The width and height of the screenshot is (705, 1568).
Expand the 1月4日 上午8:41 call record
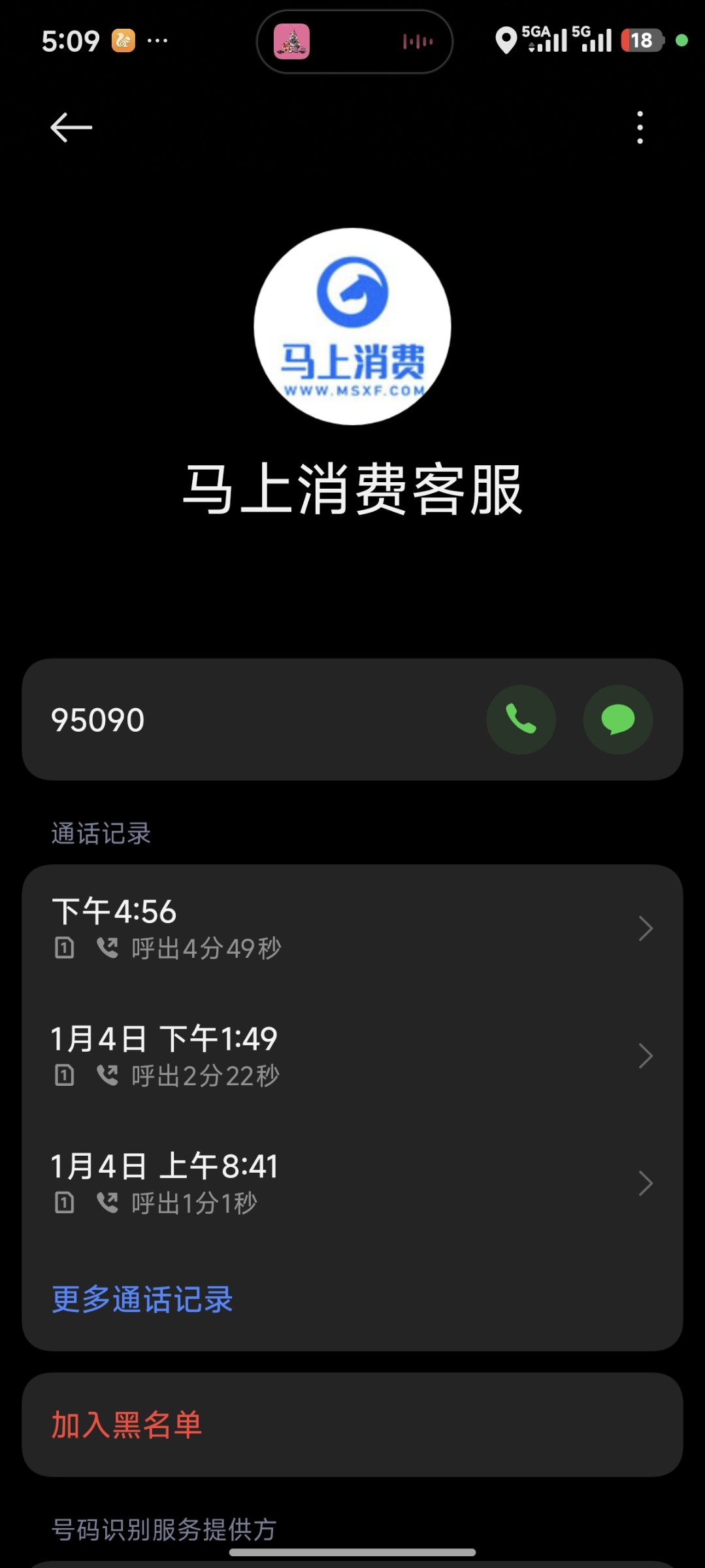click(353, 1183)
